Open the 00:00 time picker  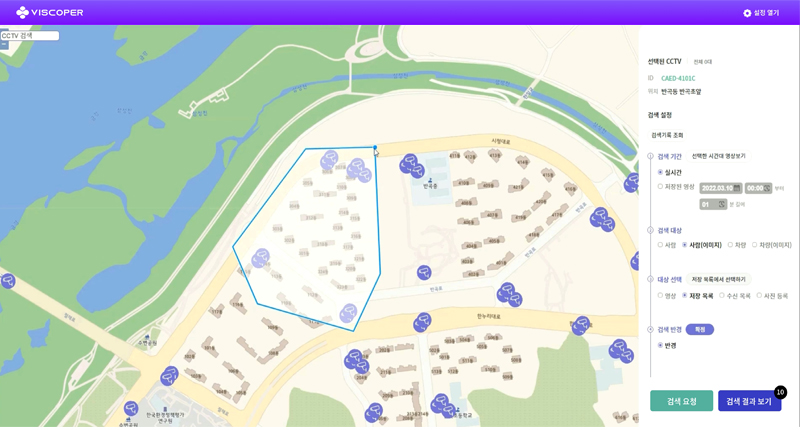tap(759, 188)
